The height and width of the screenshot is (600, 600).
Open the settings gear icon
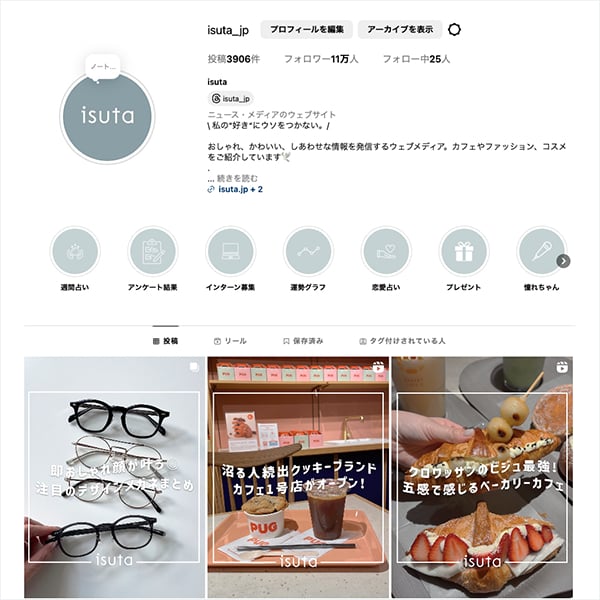click(x=455, y=30)
